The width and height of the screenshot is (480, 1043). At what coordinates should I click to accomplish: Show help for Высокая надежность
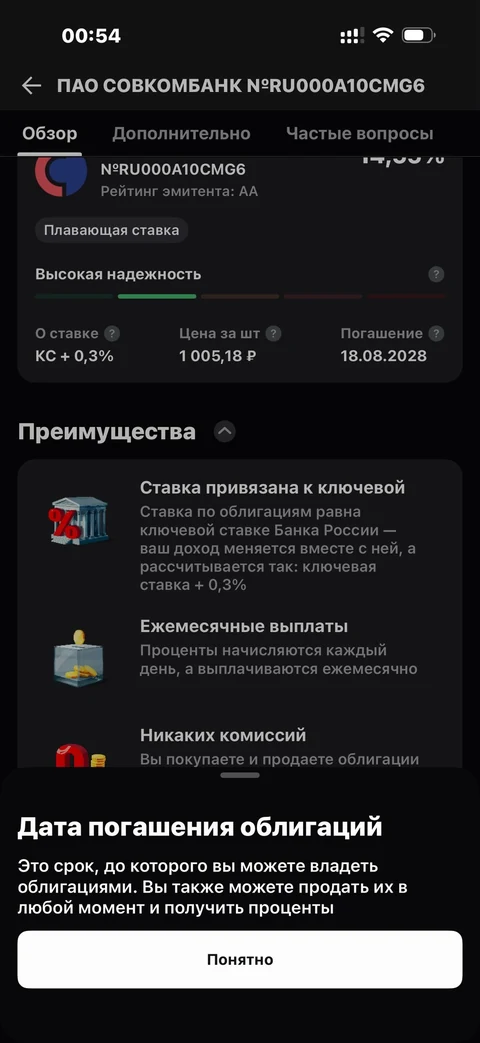click(x=436, y=274)
